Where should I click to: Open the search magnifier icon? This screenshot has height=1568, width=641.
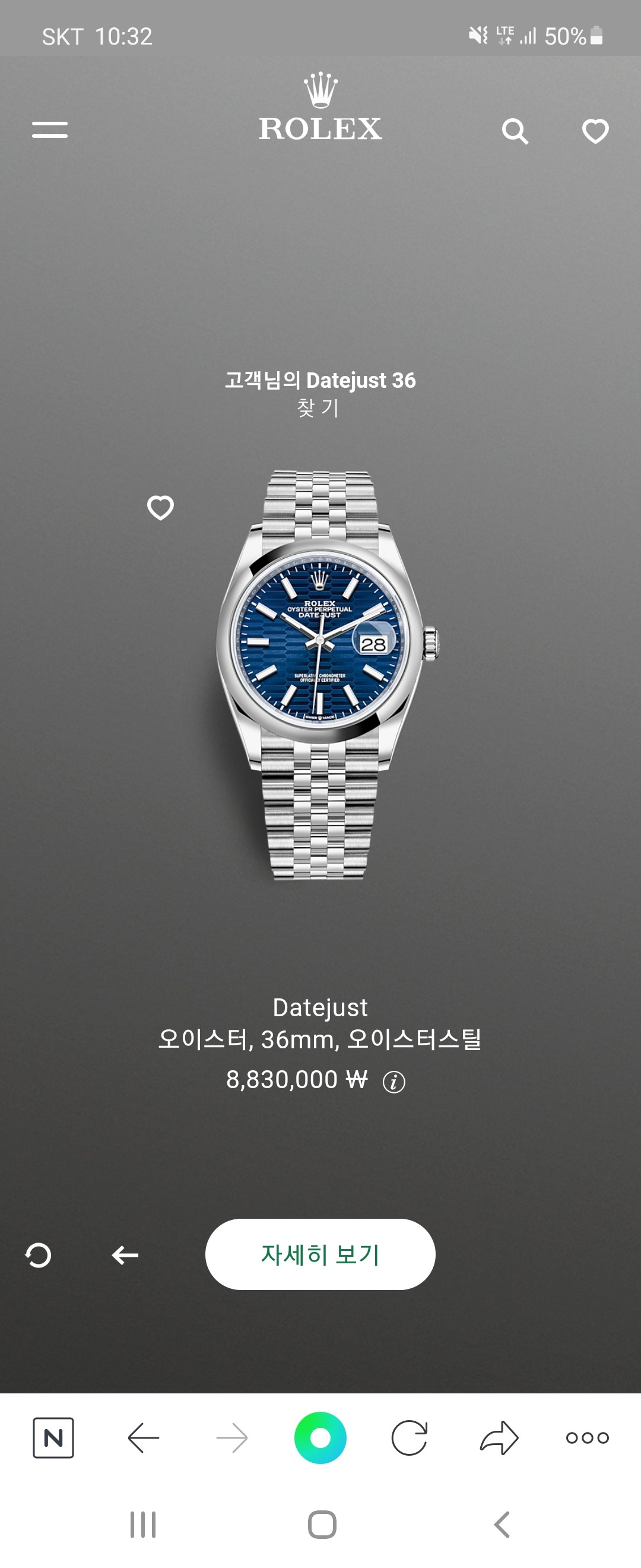coord(515,131)
